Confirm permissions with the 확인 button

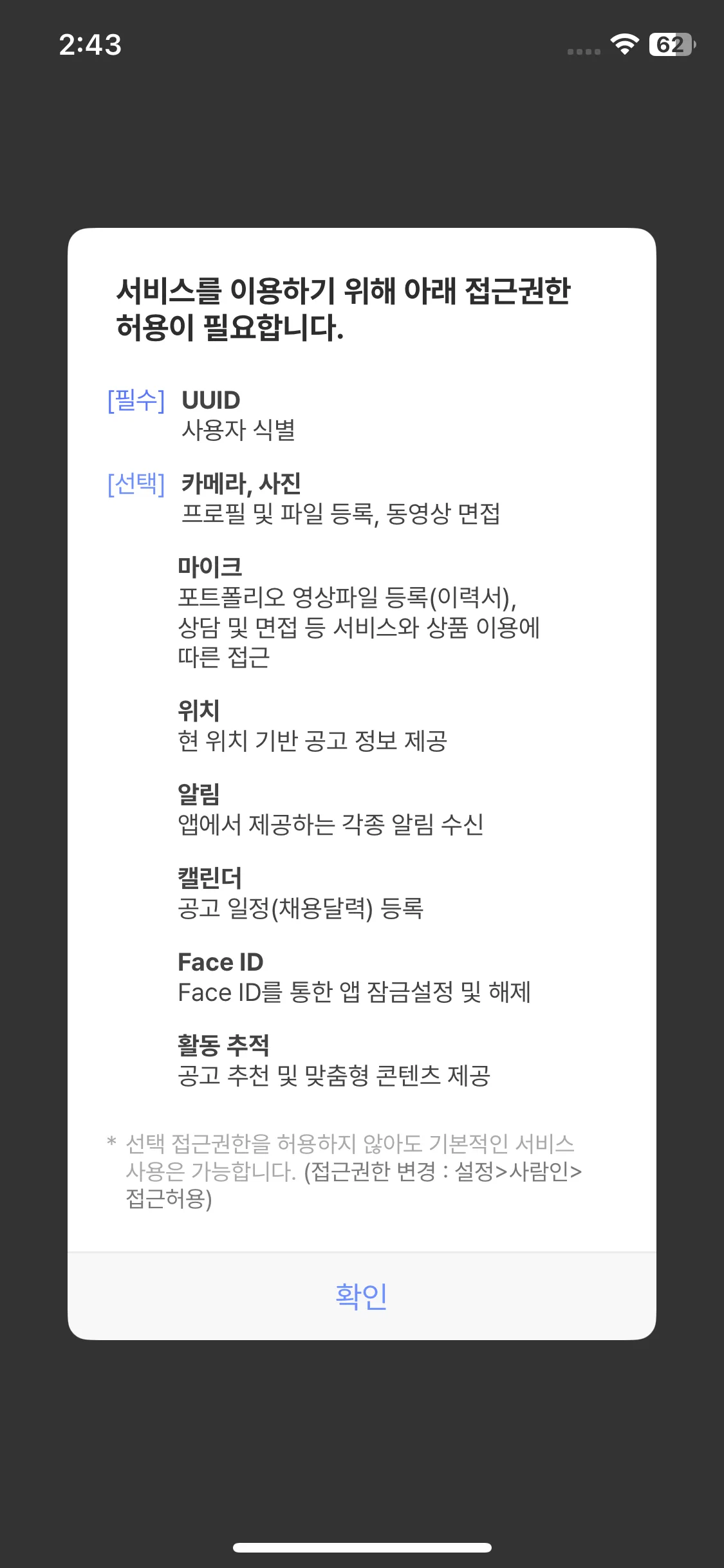pos(361,1296)
